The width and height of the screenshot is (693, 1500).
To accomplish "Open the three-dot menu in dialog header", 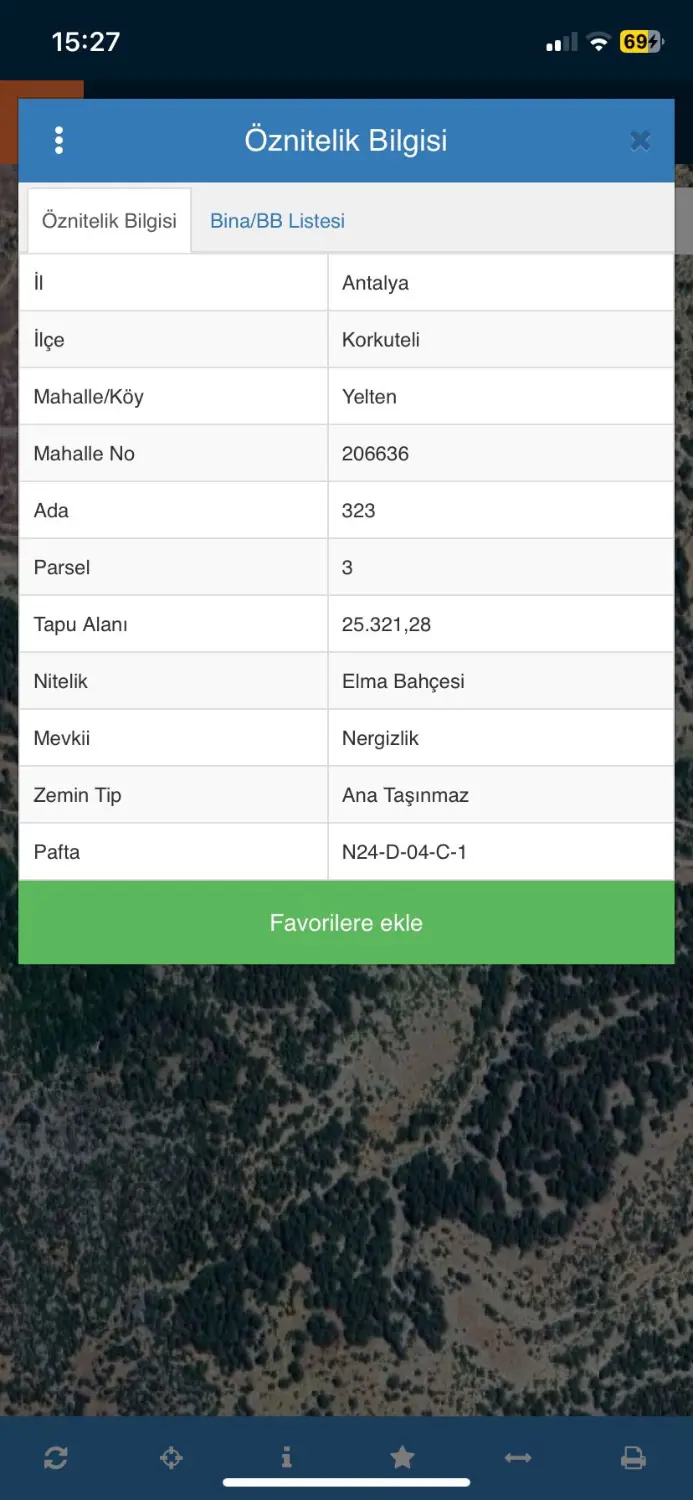I will pos(59,140).
